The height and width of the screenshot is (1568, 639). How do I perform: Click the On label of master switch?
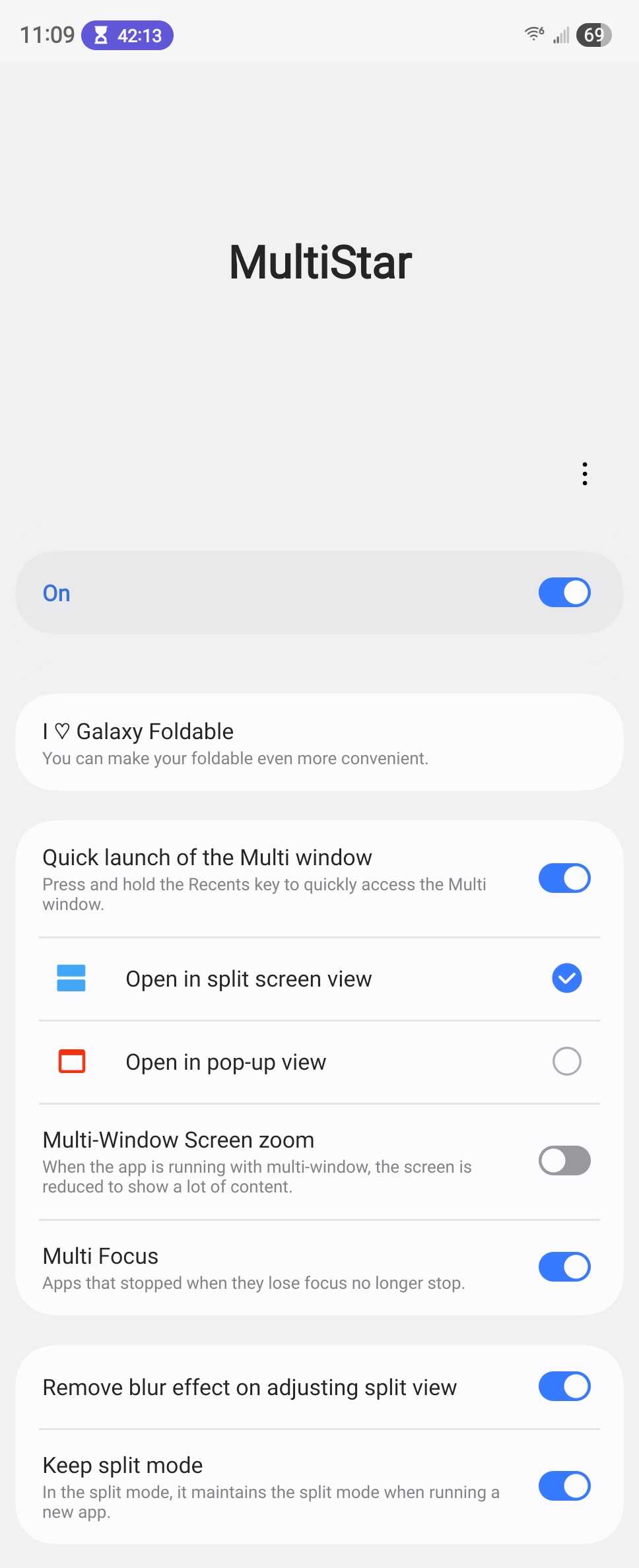click(x=56, y=593)
